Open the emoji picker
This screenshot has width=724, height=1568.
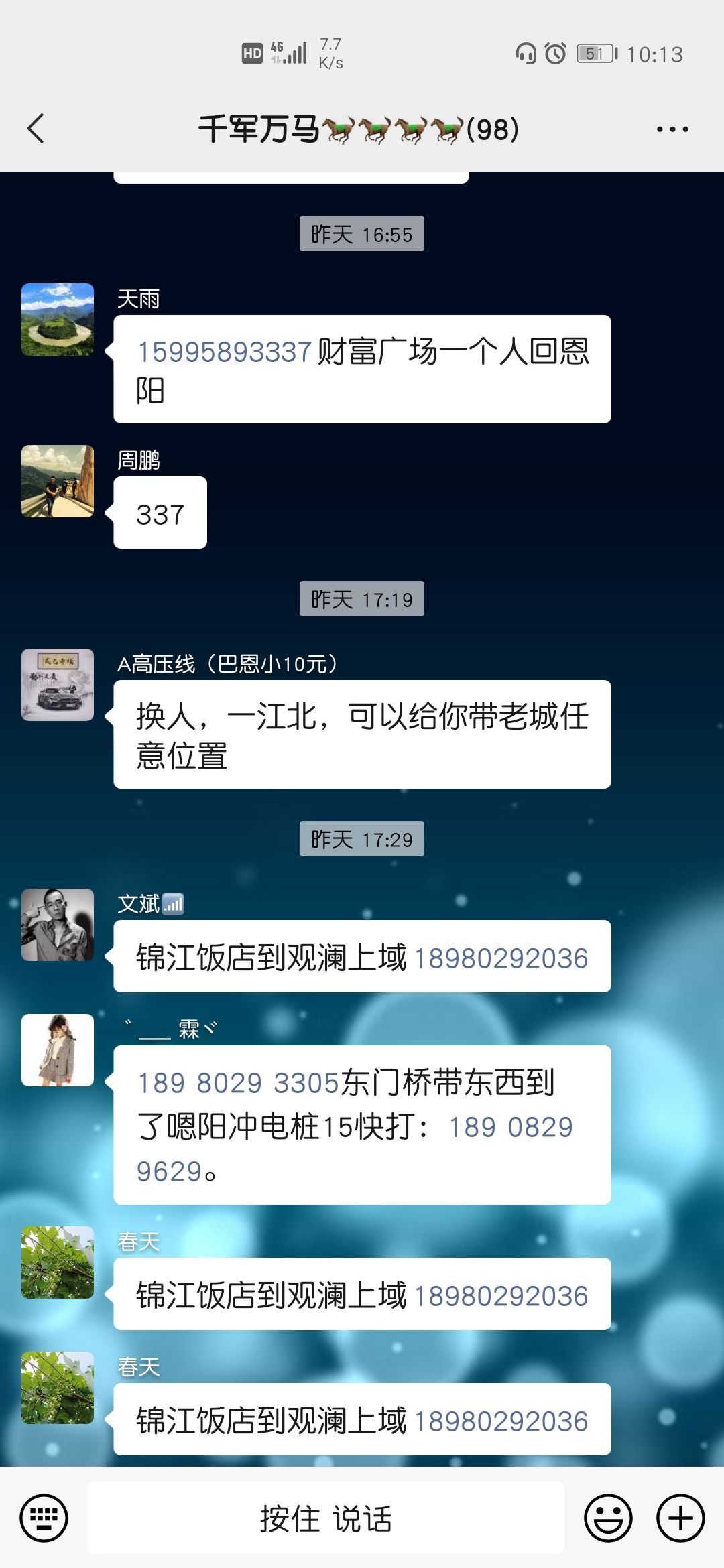pos(608,1518)
